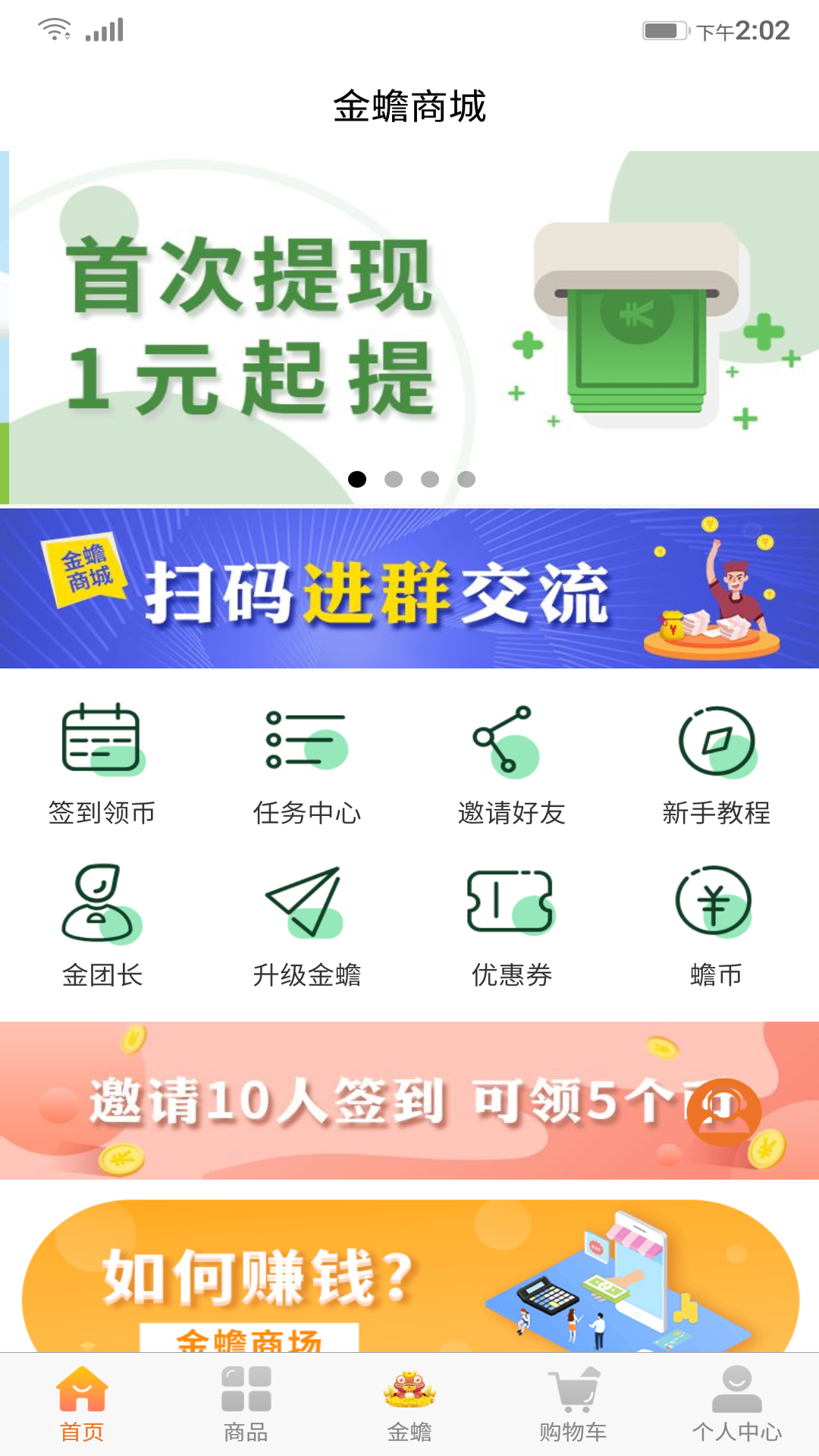Screen dimensions: 819x1456
Task: Open the 金蟾 tab
Action: [x=409, y=1404]
